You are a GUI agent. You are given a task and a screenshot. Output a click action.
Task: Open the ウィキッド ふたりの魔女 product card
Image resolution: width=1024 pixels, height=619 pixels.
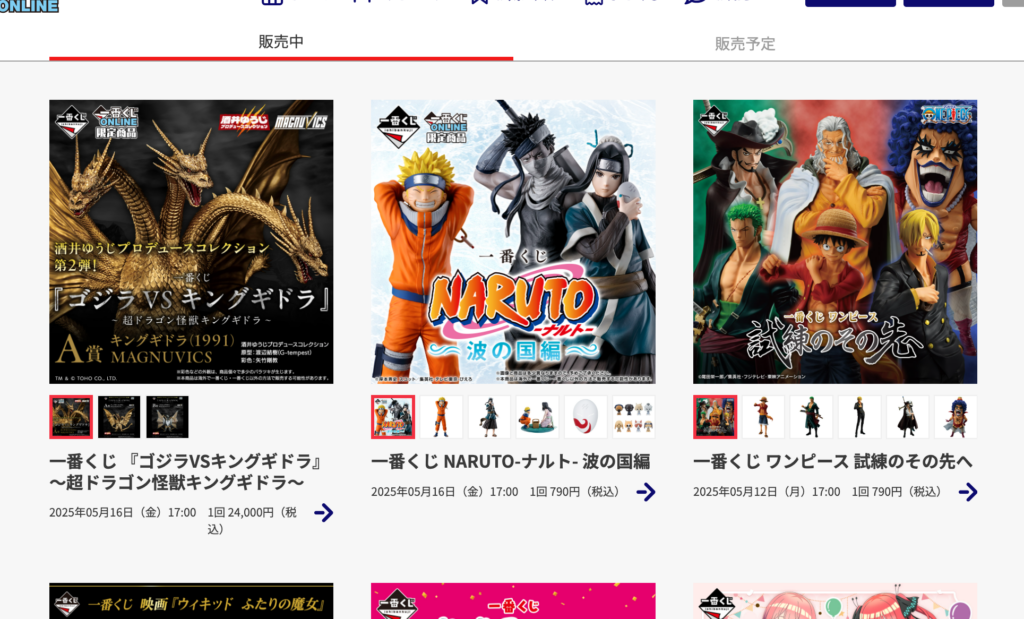tap(191, 601)
